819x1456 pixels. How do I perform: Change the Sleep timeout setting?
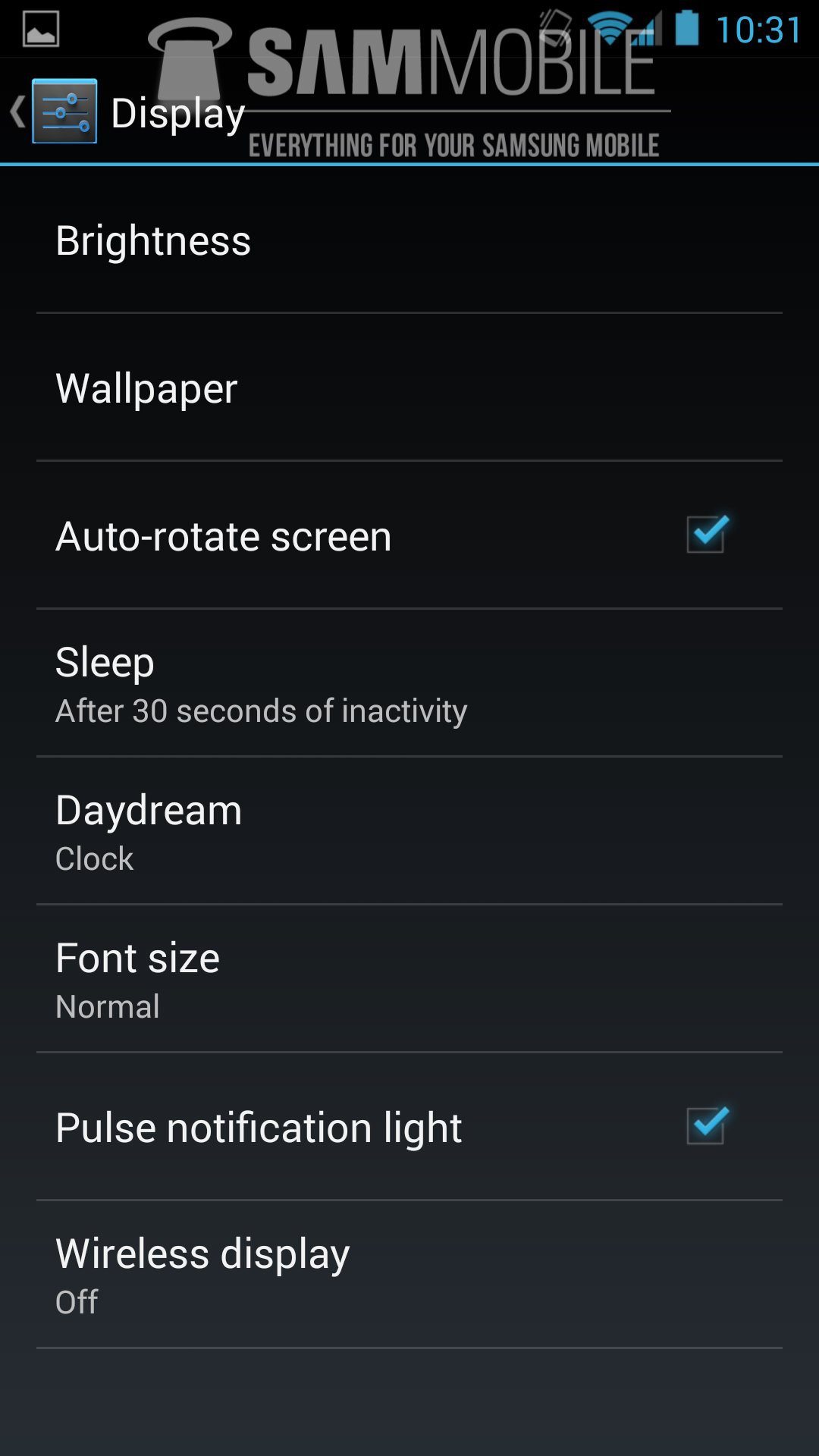pyautogui.click(x=409, y=684)
